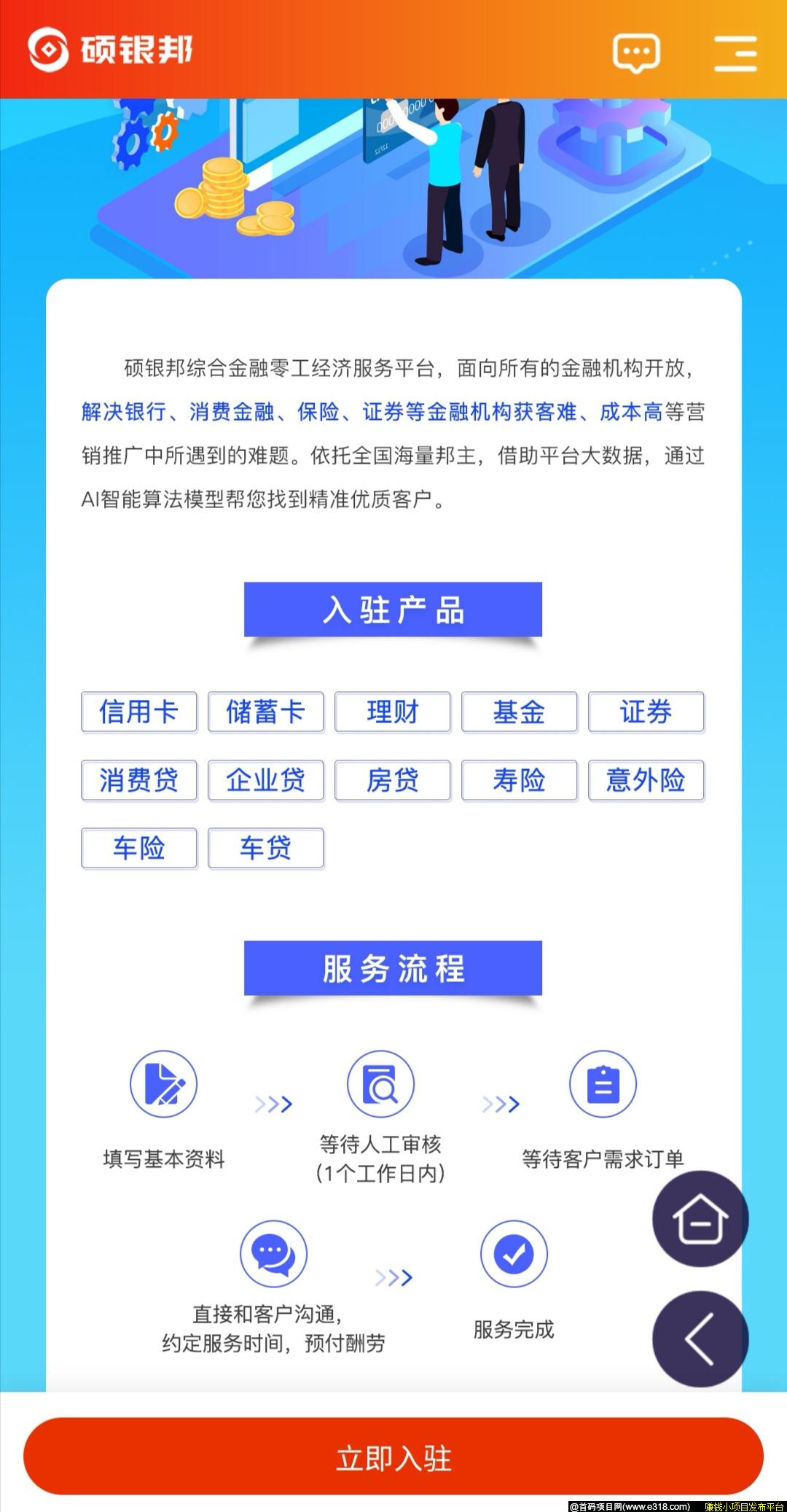
Task: Choose the 寿险 product chip
Action: point(519,780)
